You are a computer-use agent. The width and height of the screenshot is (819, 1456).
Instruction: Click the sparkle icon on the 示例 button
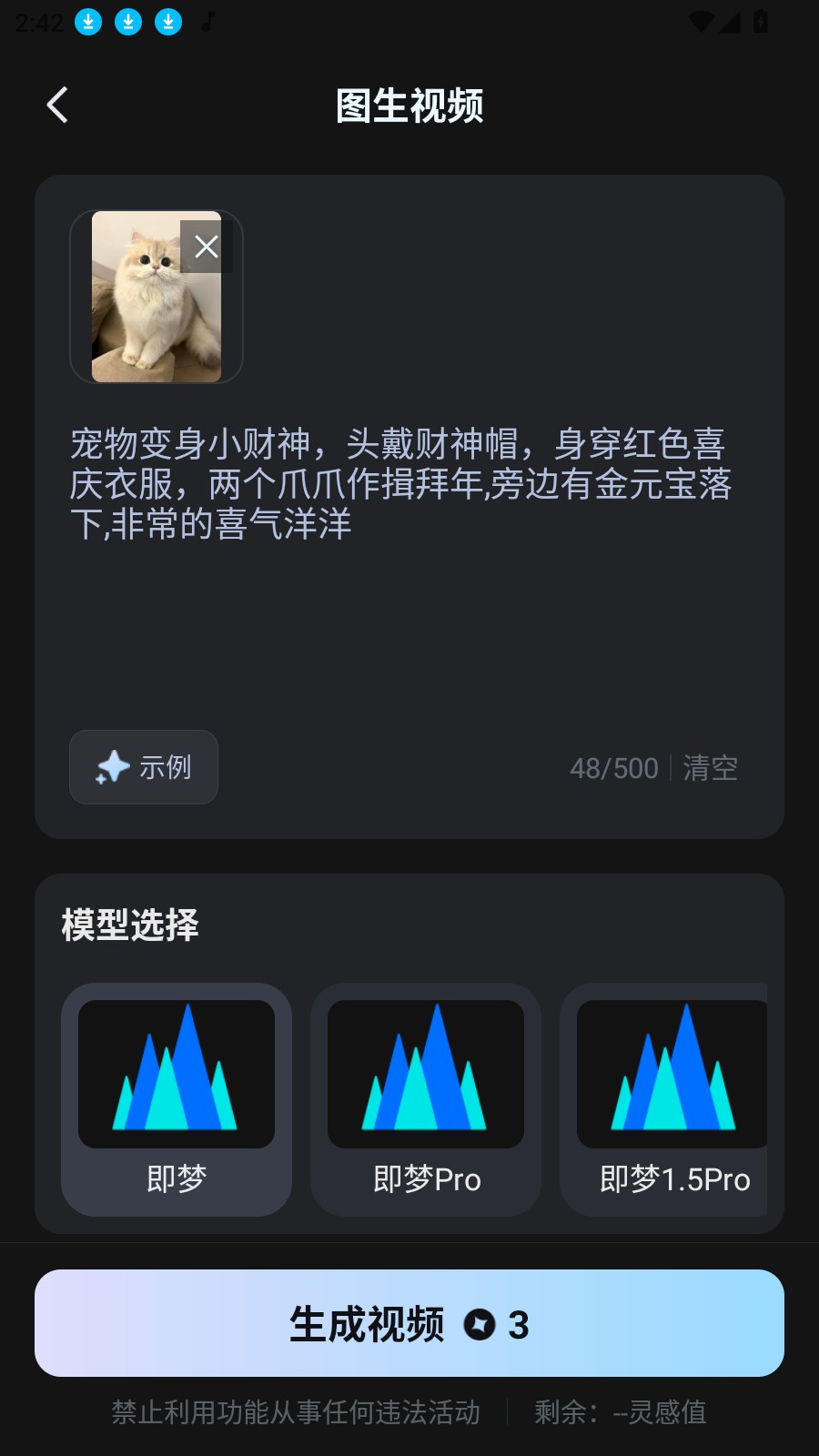111,767
